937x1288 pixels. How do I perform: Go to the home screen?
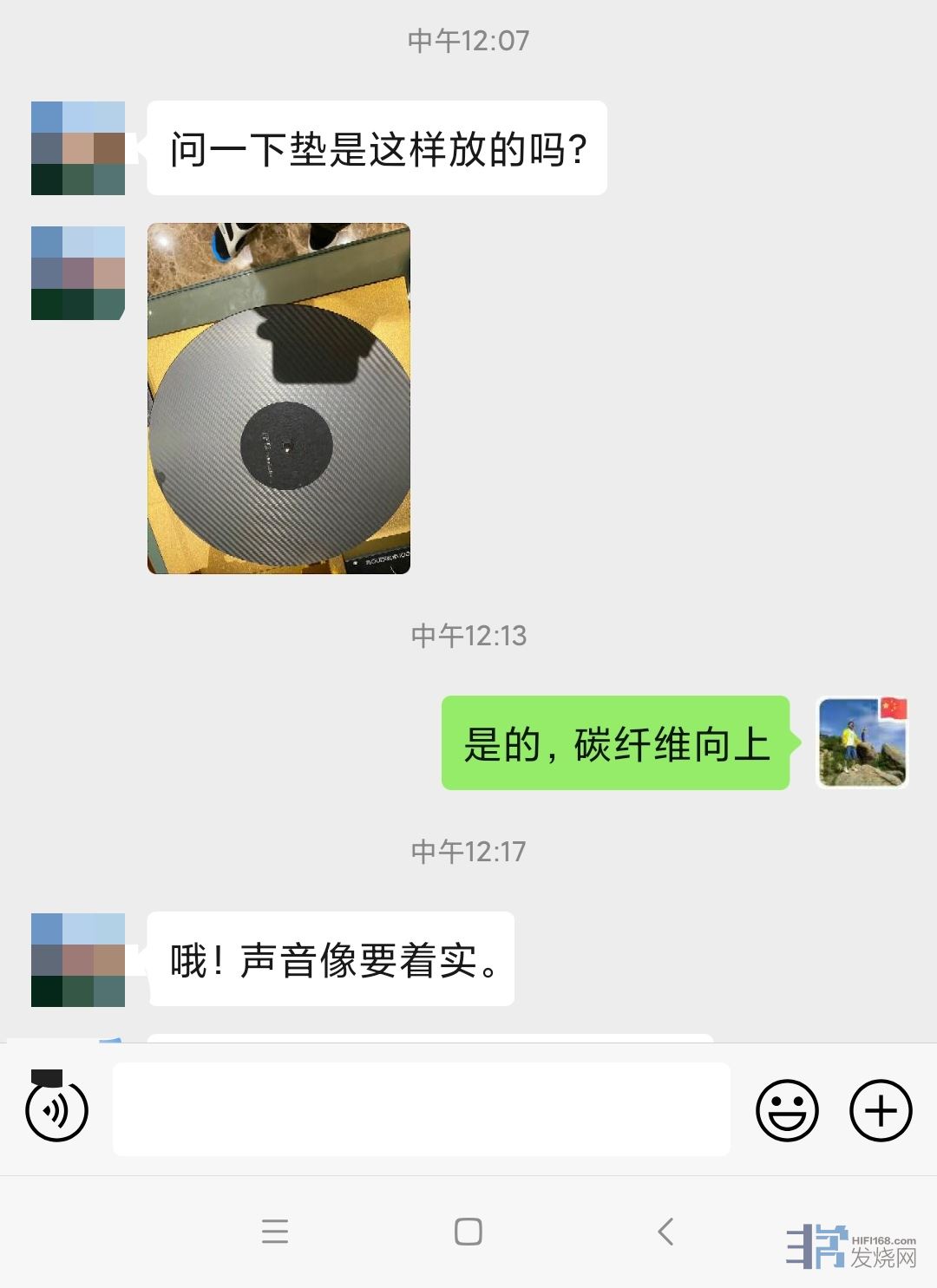[468, 1232]
